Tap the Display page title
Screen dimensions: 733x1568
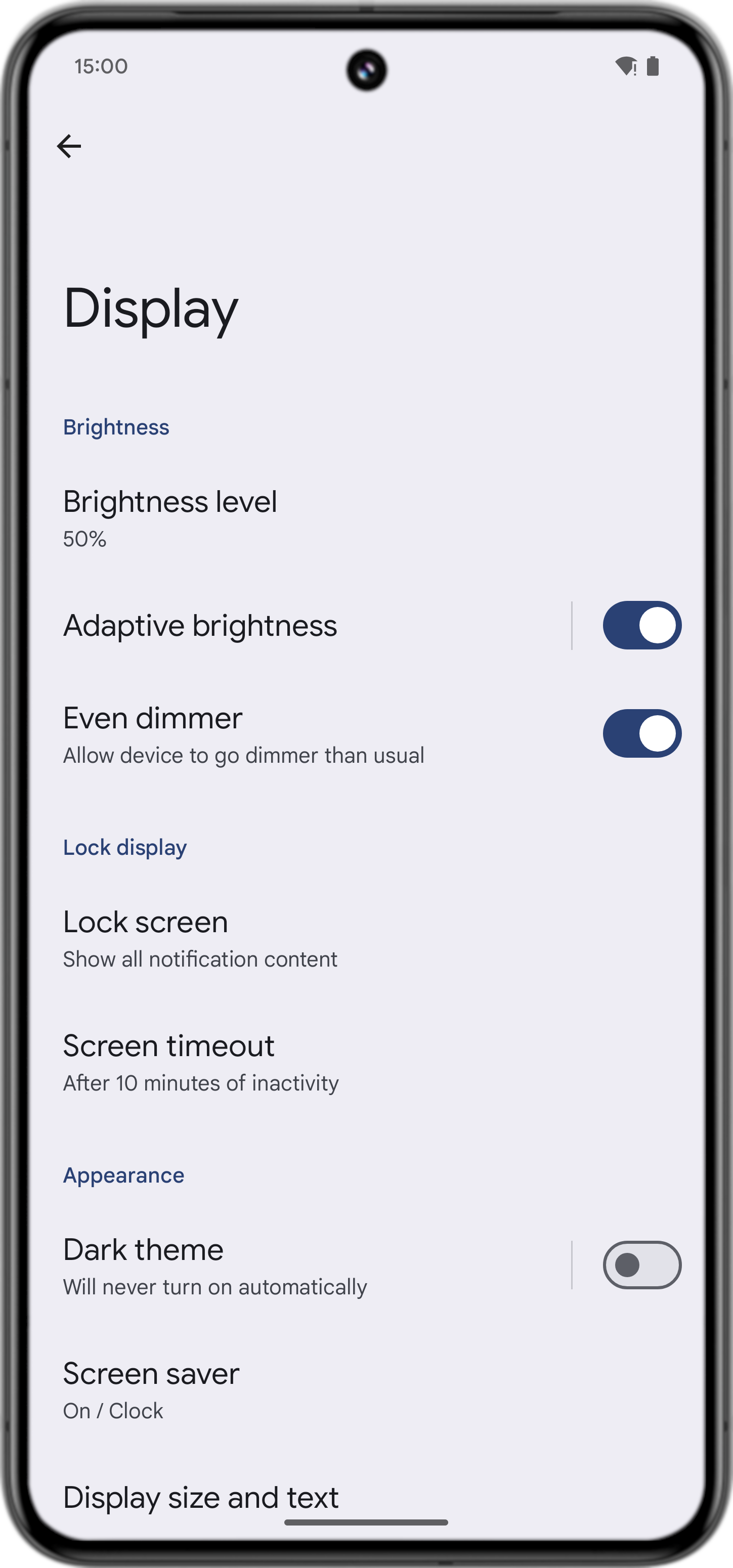150,308
